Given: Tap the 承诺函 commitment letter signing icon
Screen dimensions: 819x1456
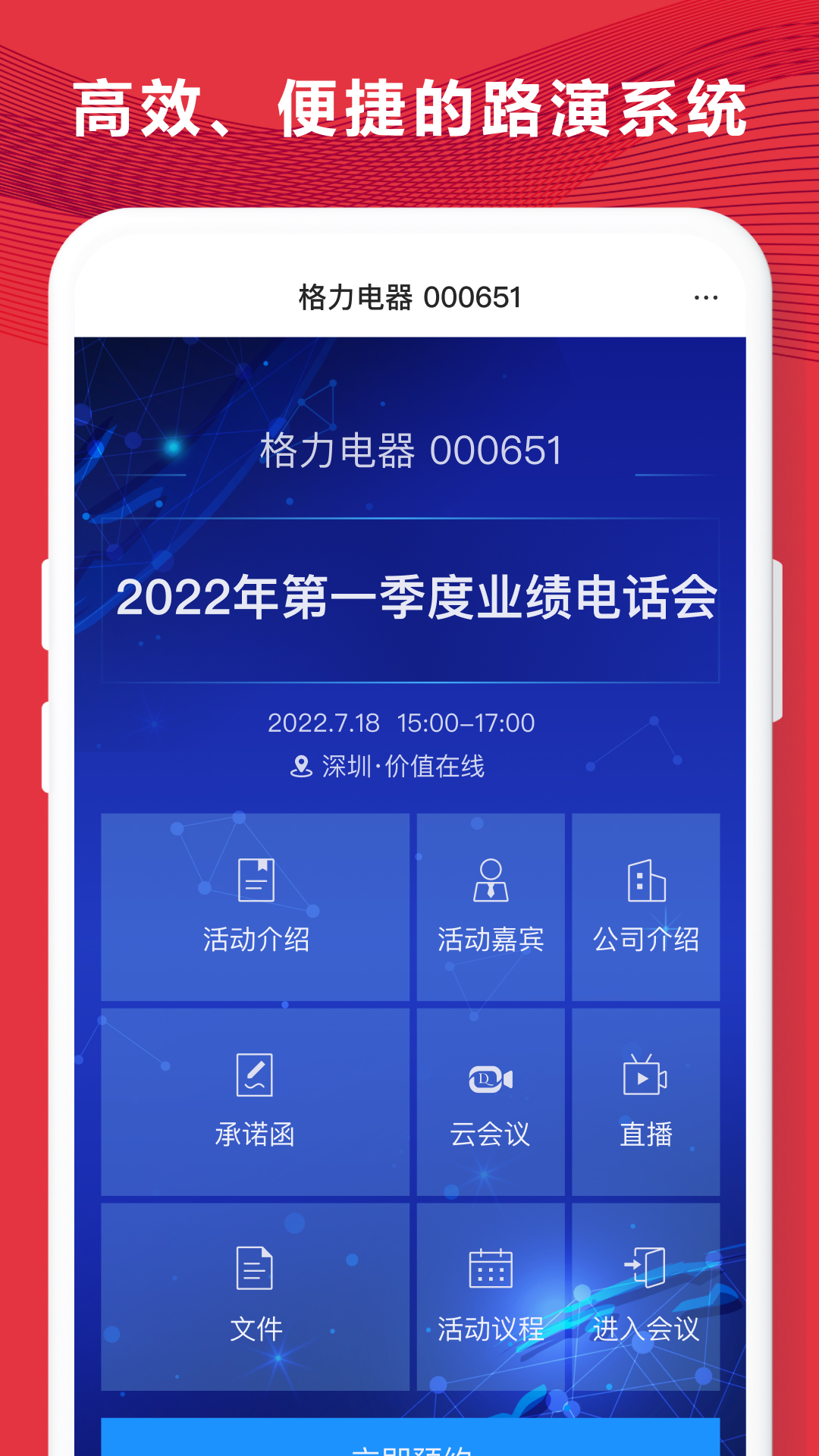Looking at the screenshot, I should 256,1075.
